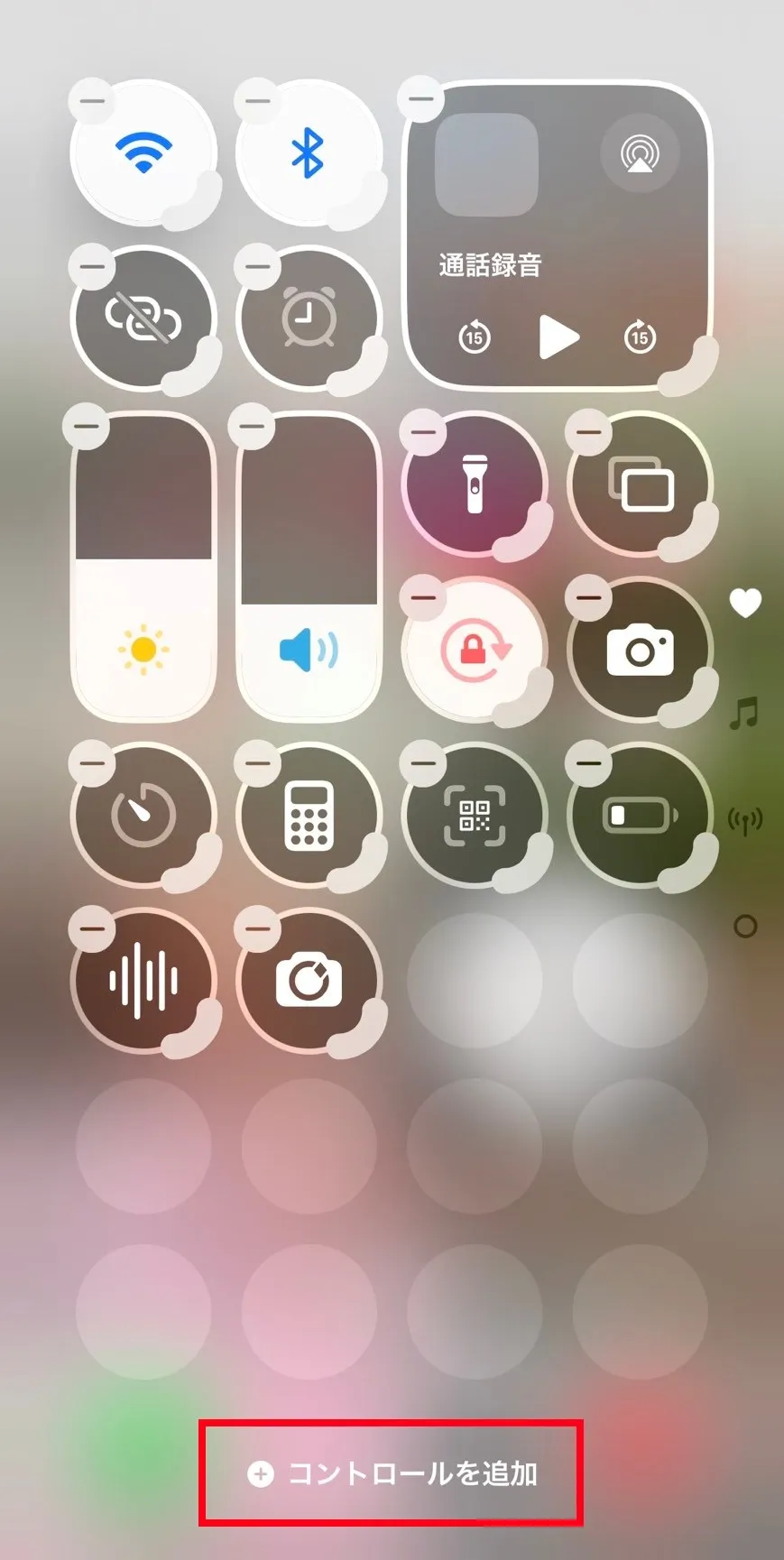The width and height of the screenshot is (784, 1560).
Task: Remove the Bluetooth control
Action: (x=257, y=102)
